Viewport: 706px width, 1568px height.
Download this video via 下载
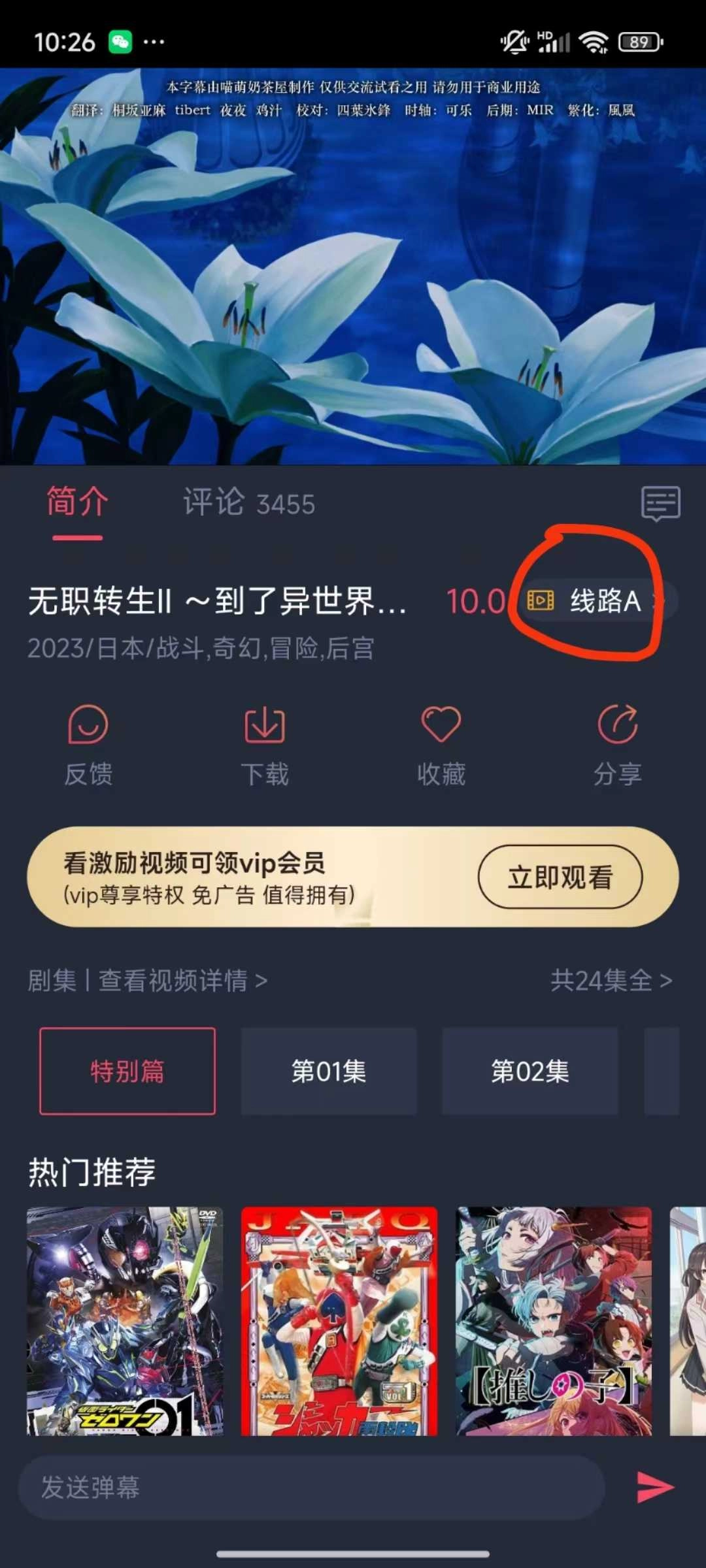click(x=265, y=745)
